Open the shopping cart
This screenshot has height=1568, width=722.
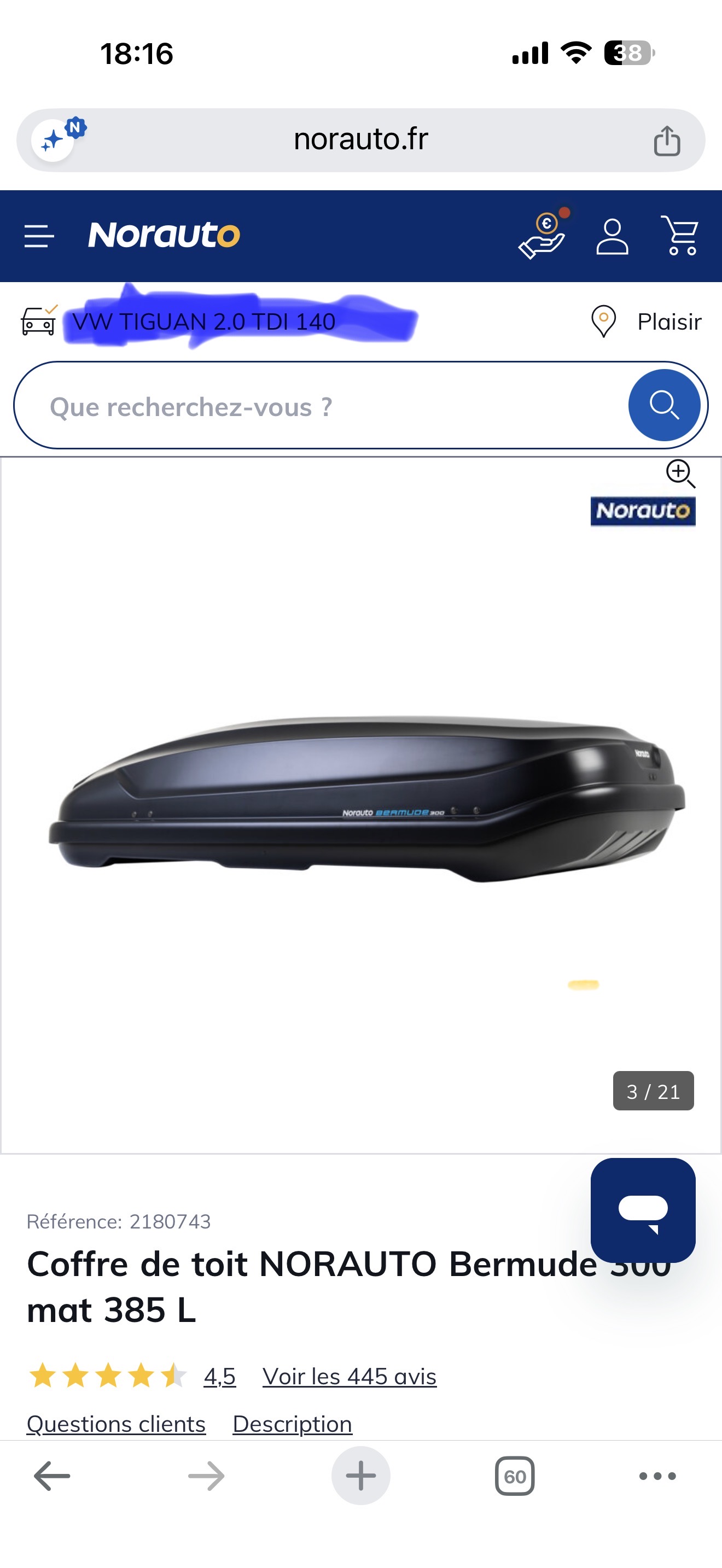(x=679, y=236)
